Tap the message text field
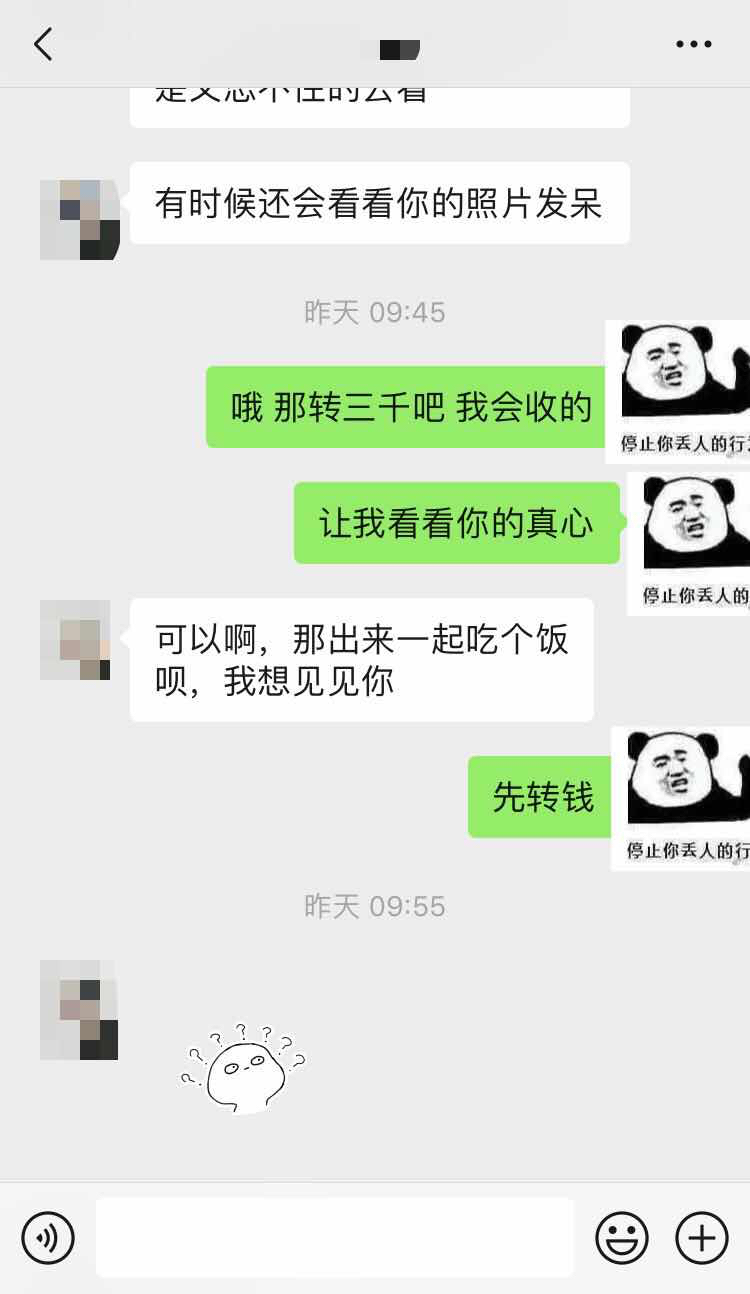Viewport: 750px width, 1294px height. 335,1237
